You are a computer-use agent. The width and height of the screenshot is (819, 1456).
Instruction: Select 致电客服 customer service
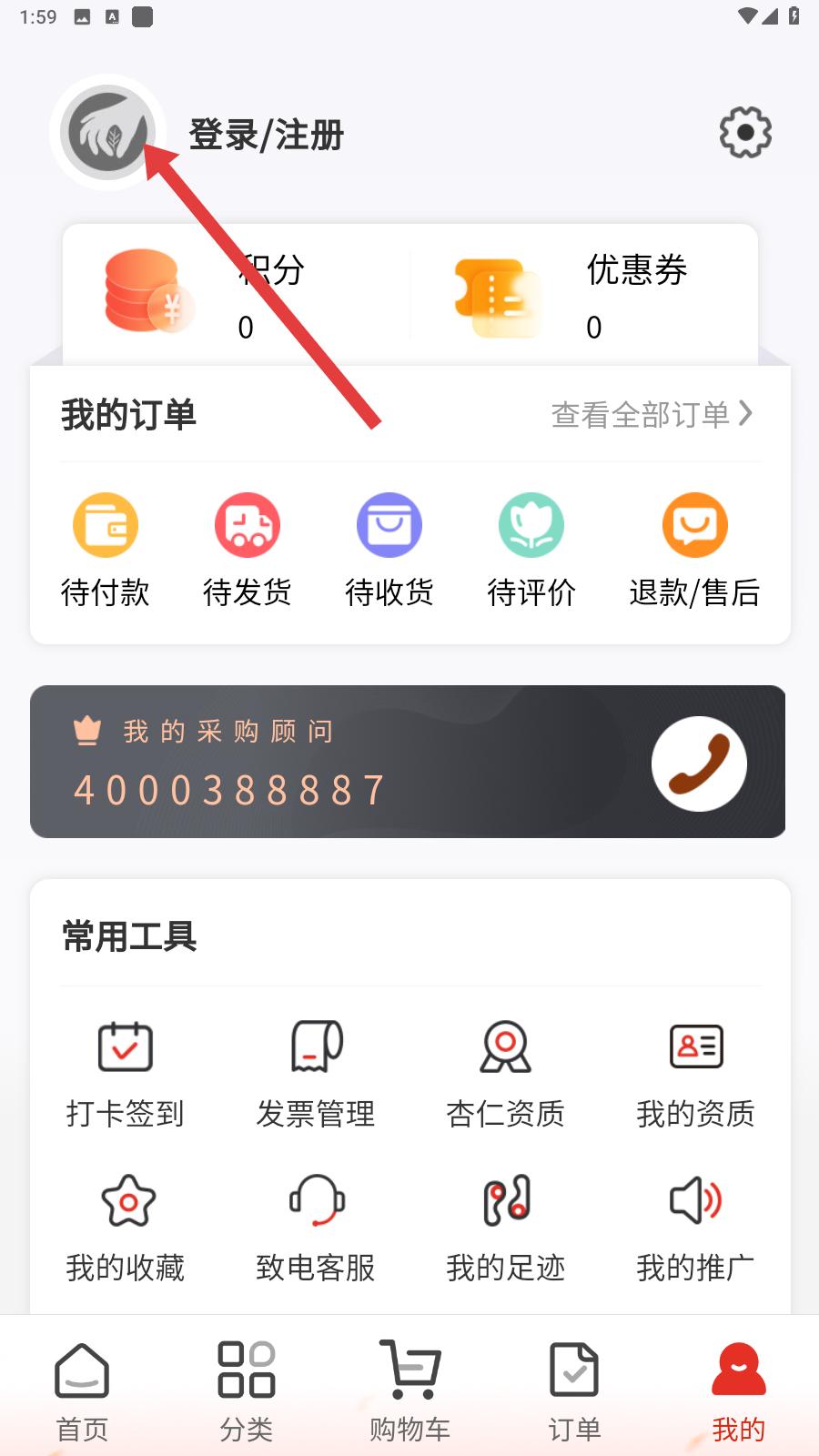point(316,1228)
